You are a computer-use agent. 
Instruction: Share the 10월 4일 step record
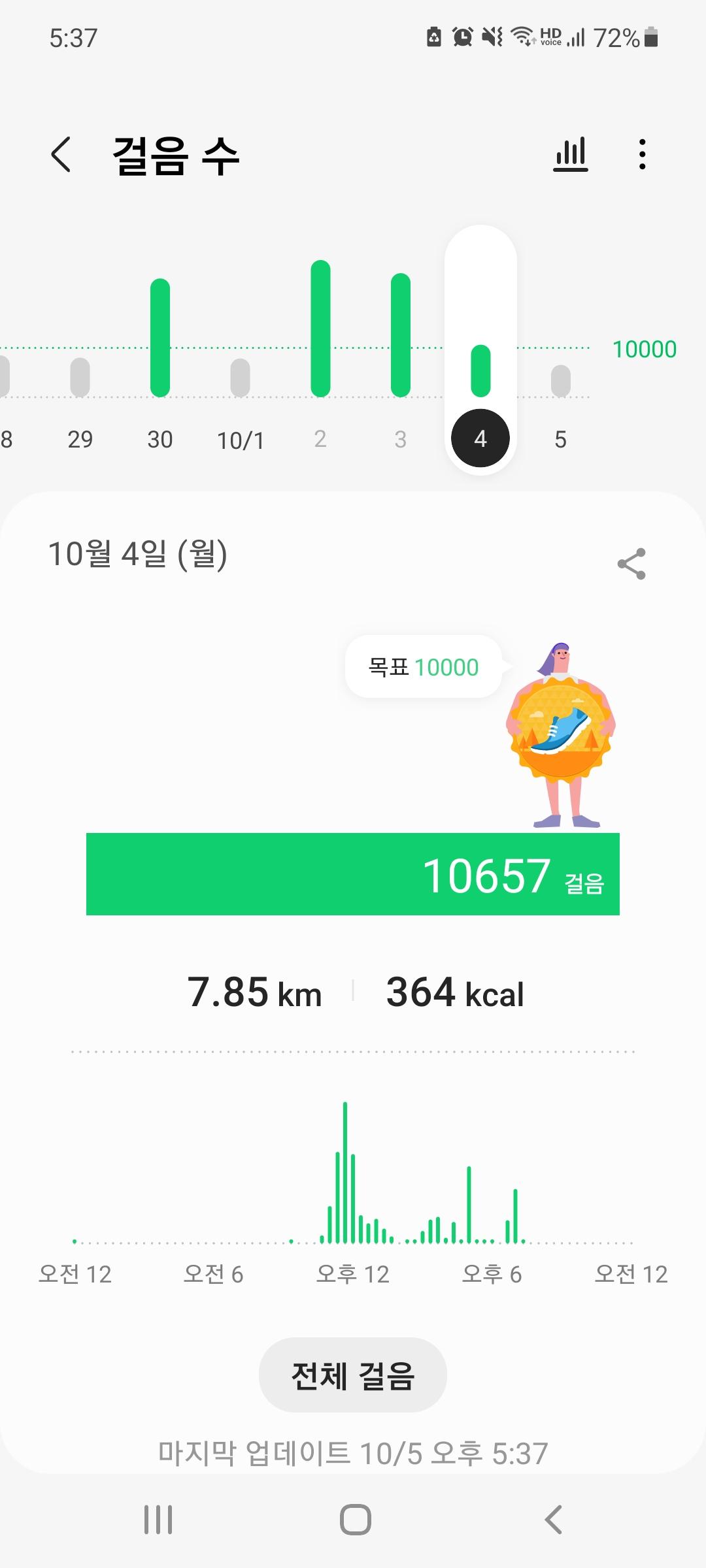click(x=631, y=564)
